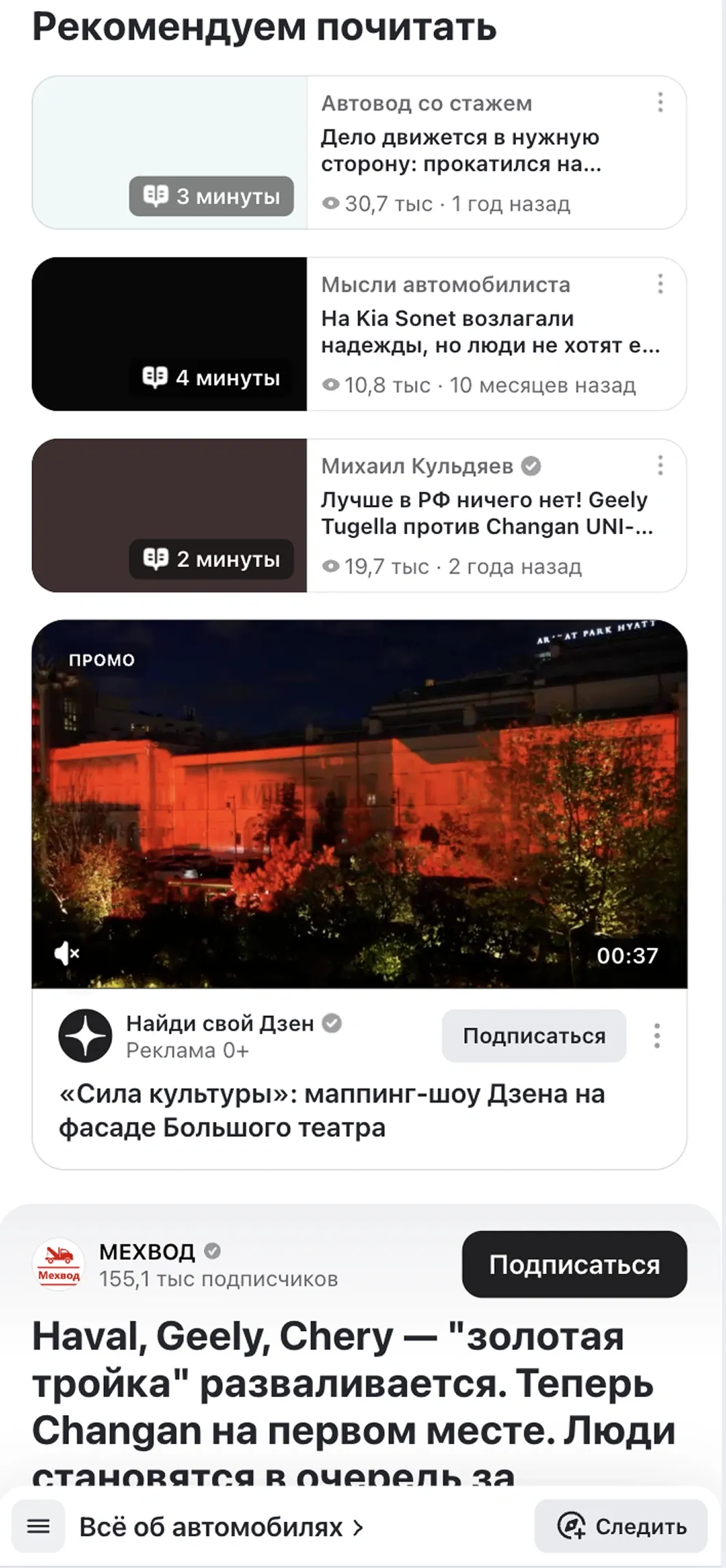Open the Найди свой Дзен channel

[x=219, y=1023]
